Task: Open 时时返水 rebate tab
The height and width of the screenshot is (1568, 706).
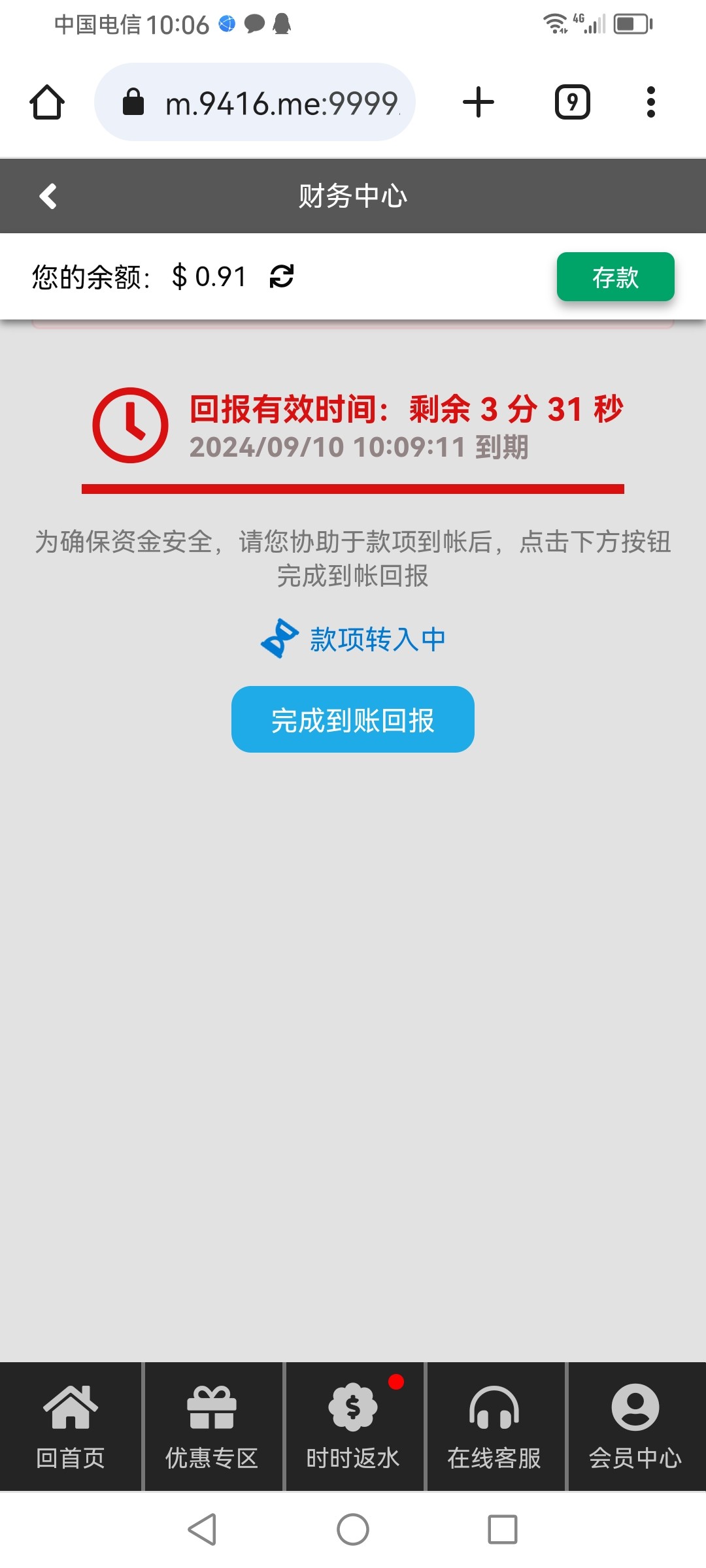Action: (353, 1427)
